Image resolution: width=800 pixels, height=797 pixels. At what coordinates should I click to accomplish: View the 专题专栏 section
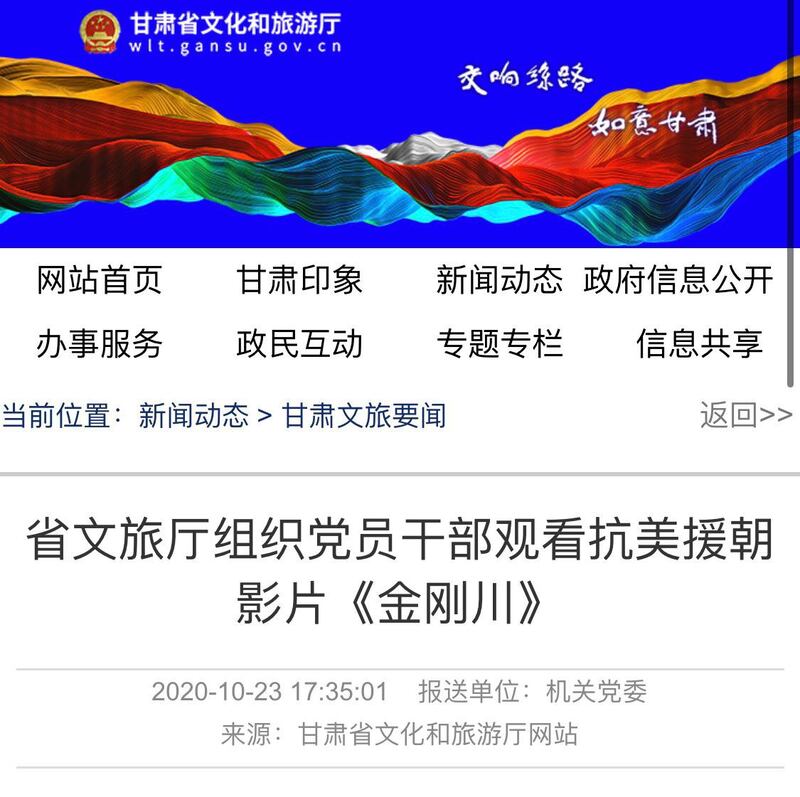tap(499, 344)
